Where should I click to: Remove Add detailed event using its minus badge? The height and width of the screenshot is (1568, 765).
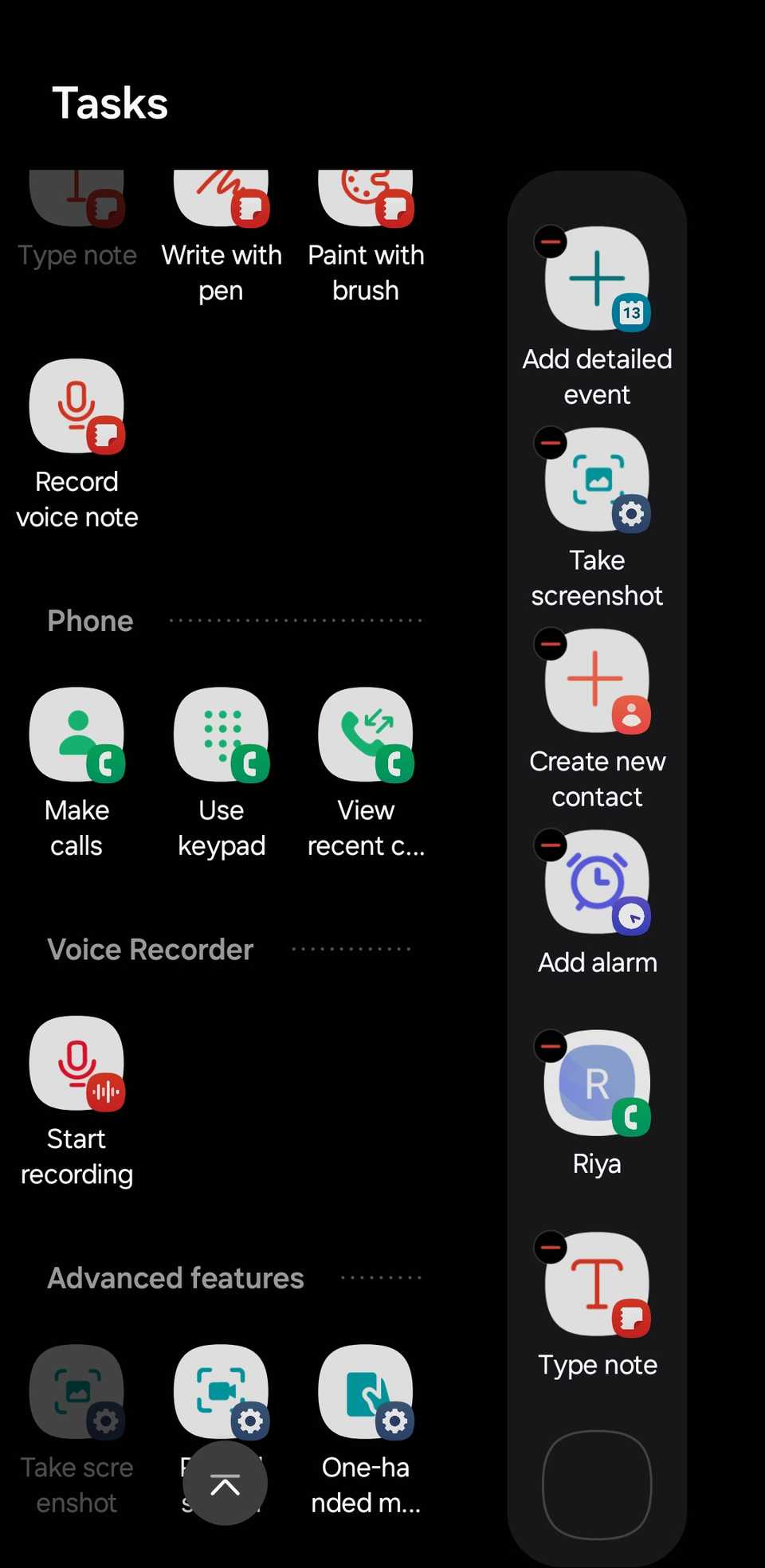[550, 241]
